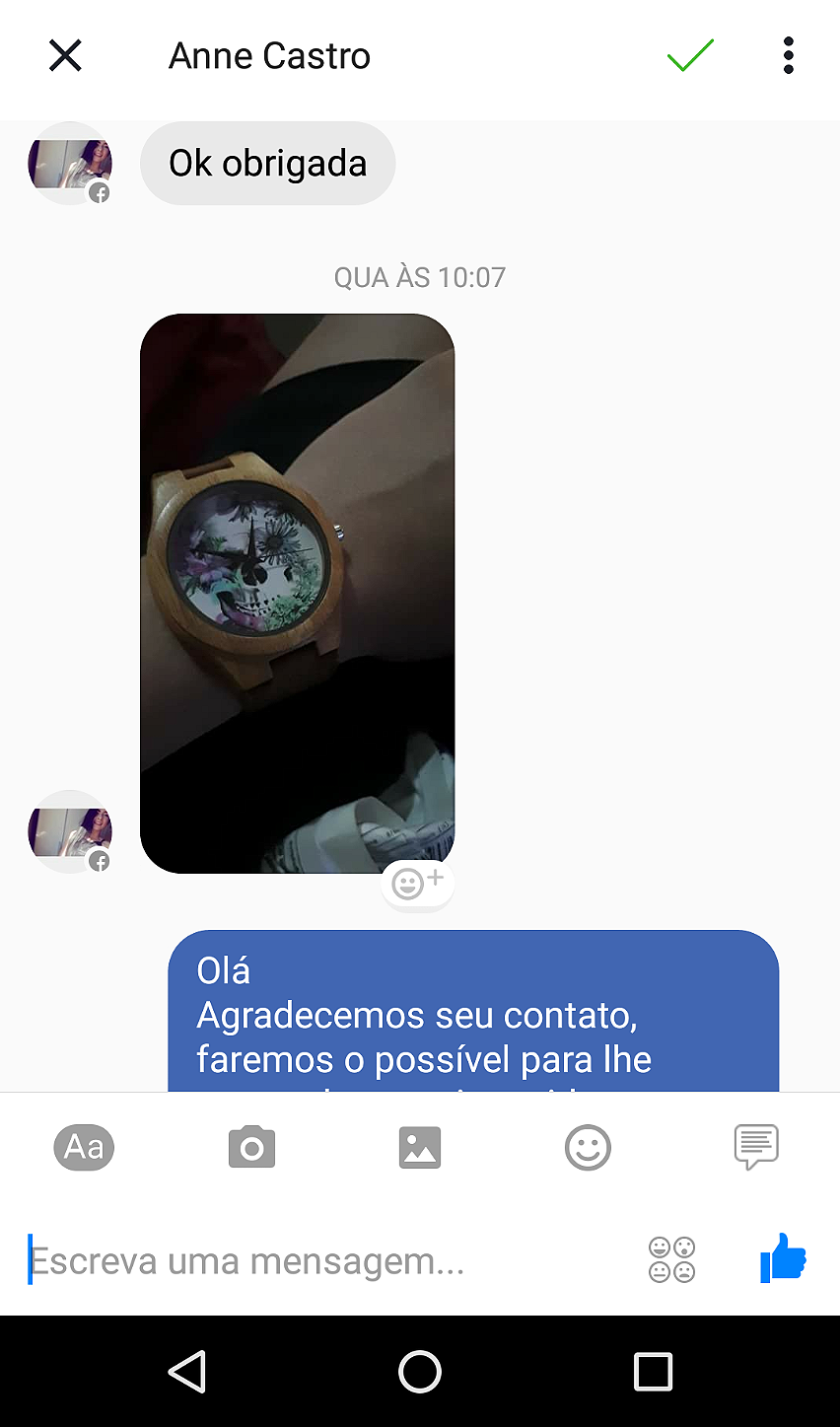
Task: Switch to text keyboard with Aa button
Action: [84, 1148]
